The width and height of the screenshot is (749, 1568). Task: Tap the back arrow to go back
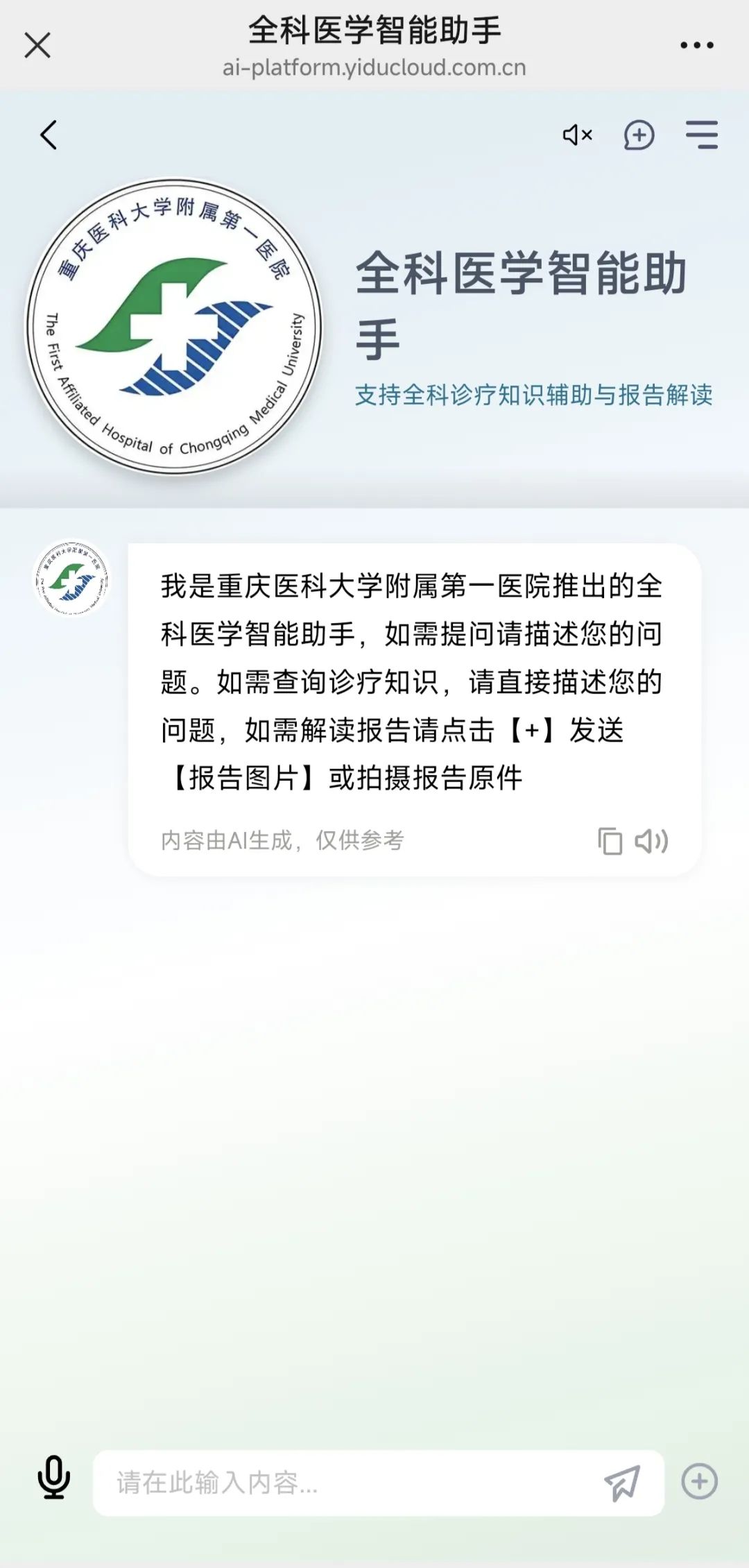click(x=49, y=136)
